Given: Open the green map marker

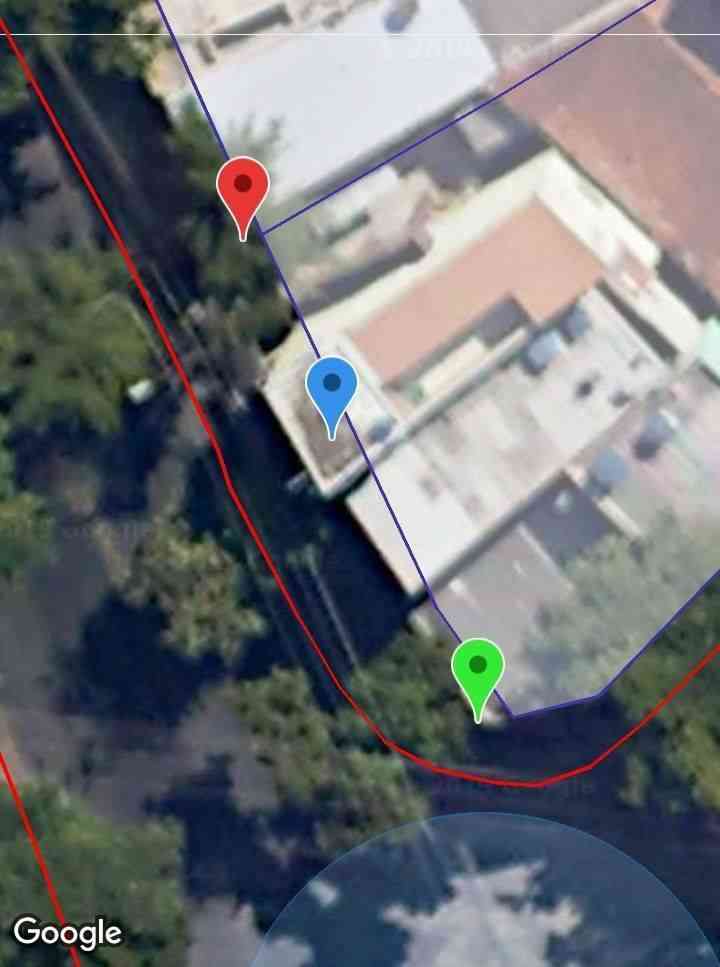Looking at the screenshot, I should [478, 668].
